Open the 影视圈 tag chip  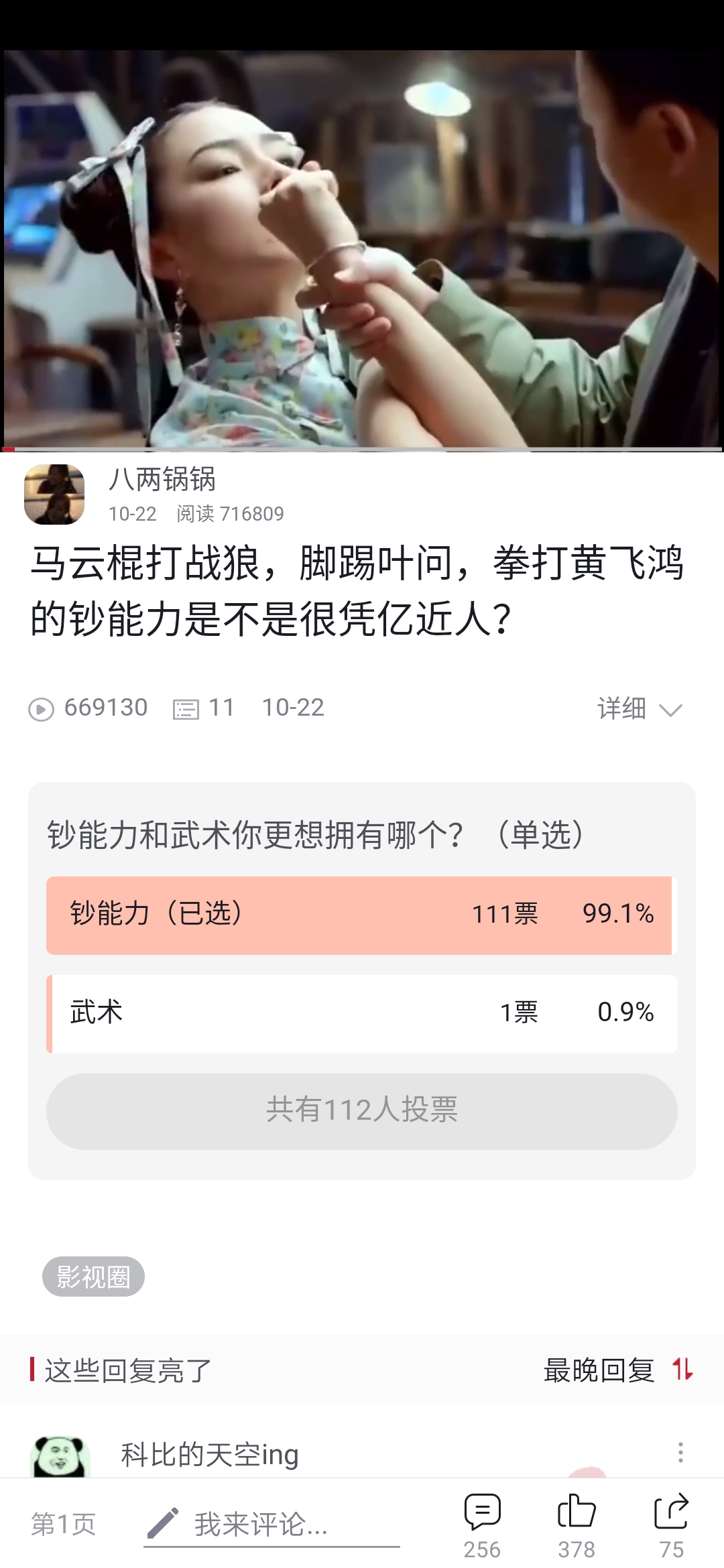pos(93,1277)
